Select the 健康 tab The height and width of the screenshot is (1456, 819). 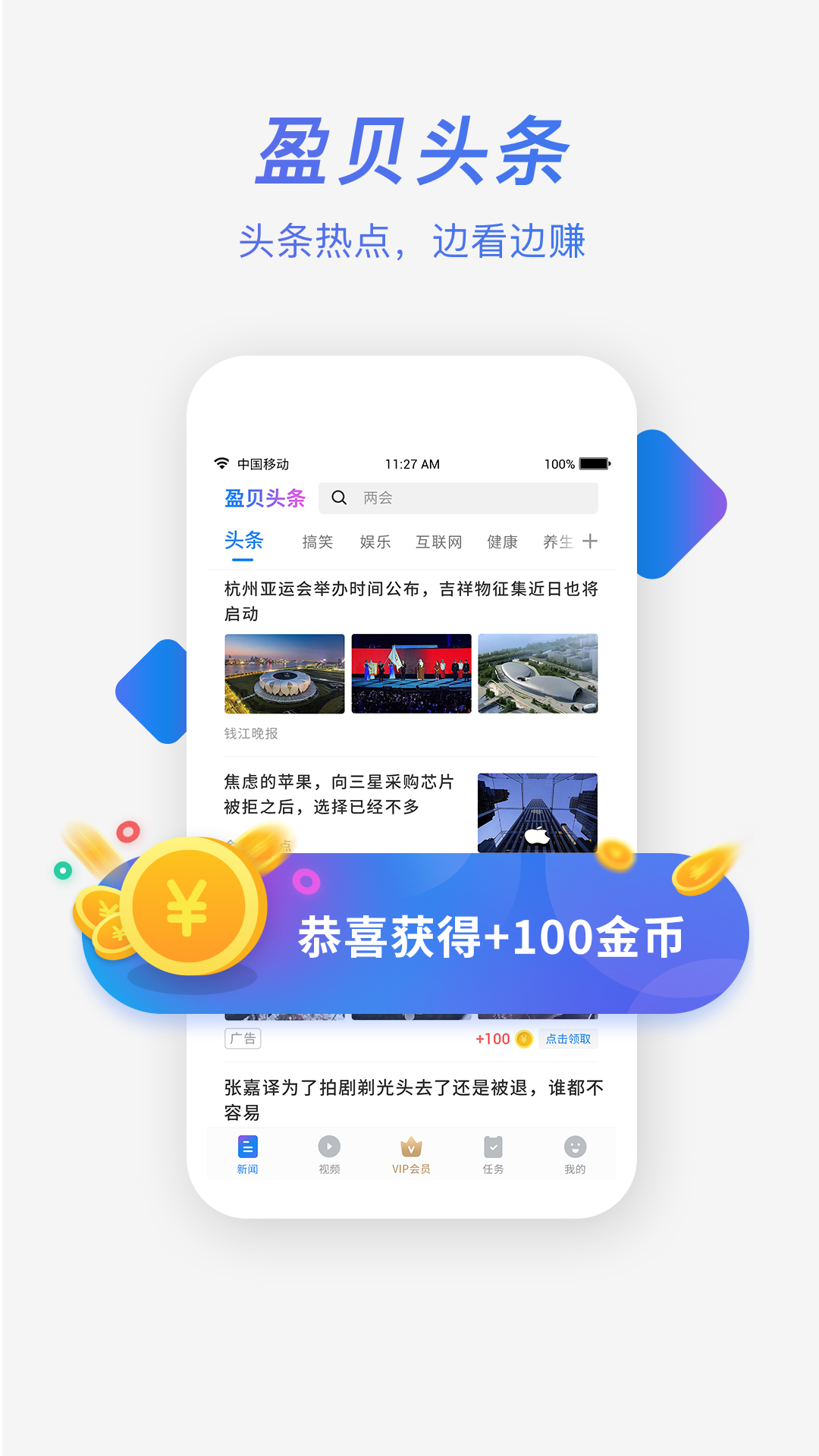click(x=503, y=541)
